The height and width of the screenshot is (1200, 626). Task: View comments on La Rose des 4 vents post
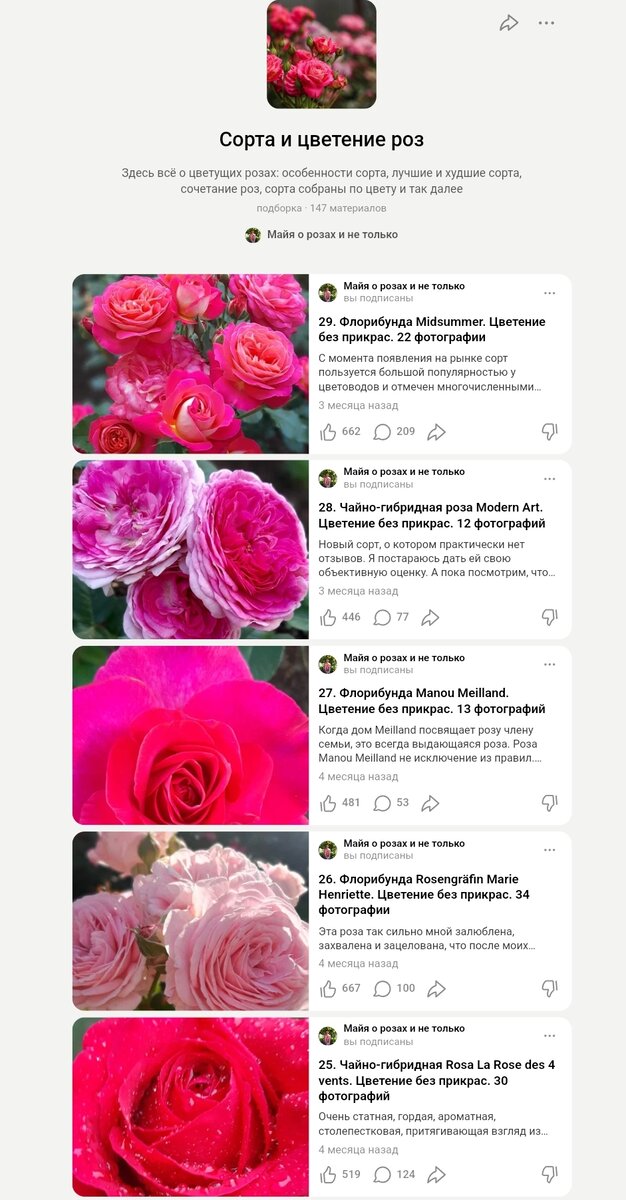click(x=382, y=1174)
